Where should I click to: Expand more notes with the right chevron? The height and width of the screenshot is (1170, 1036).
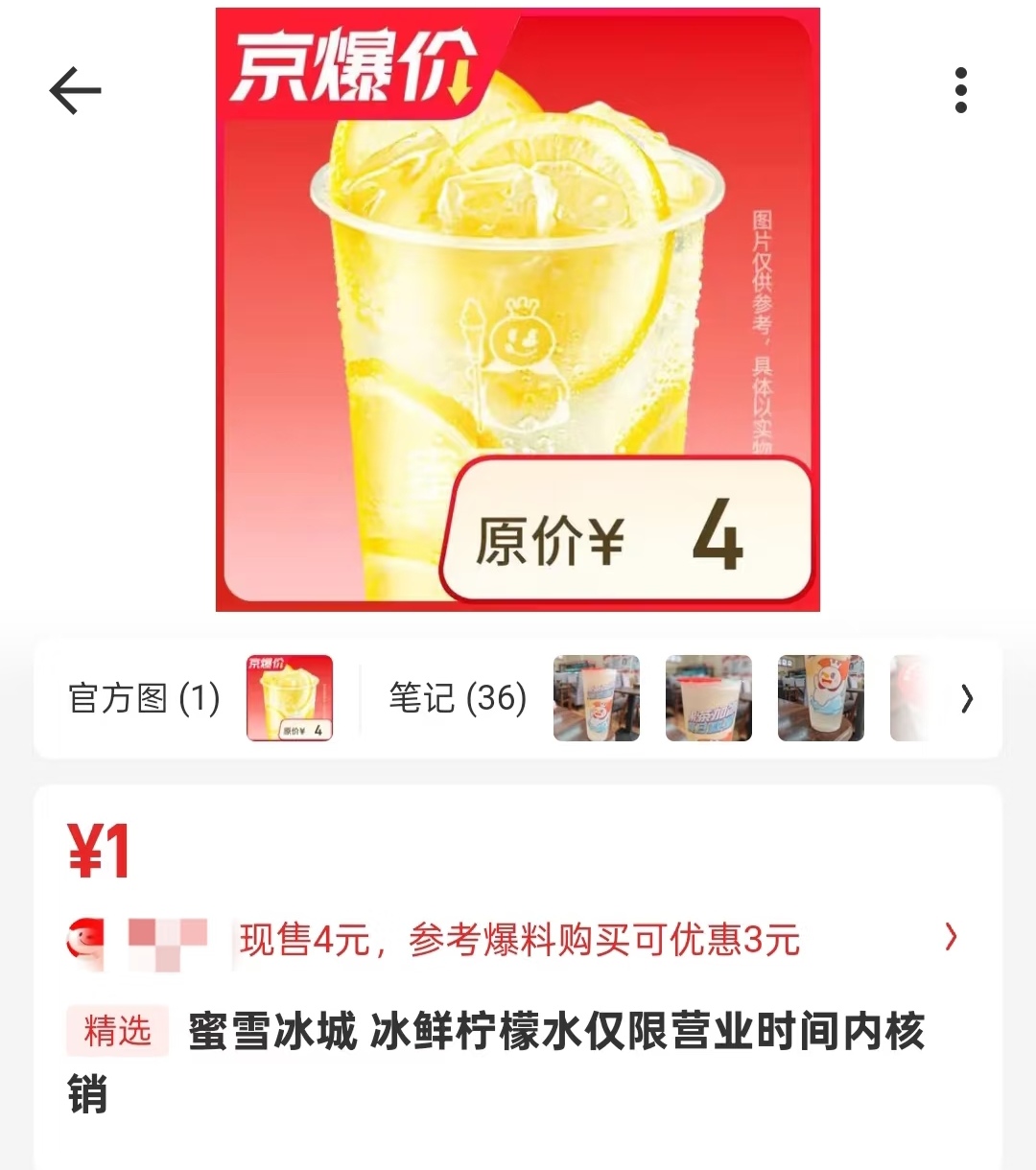point(967,699)
